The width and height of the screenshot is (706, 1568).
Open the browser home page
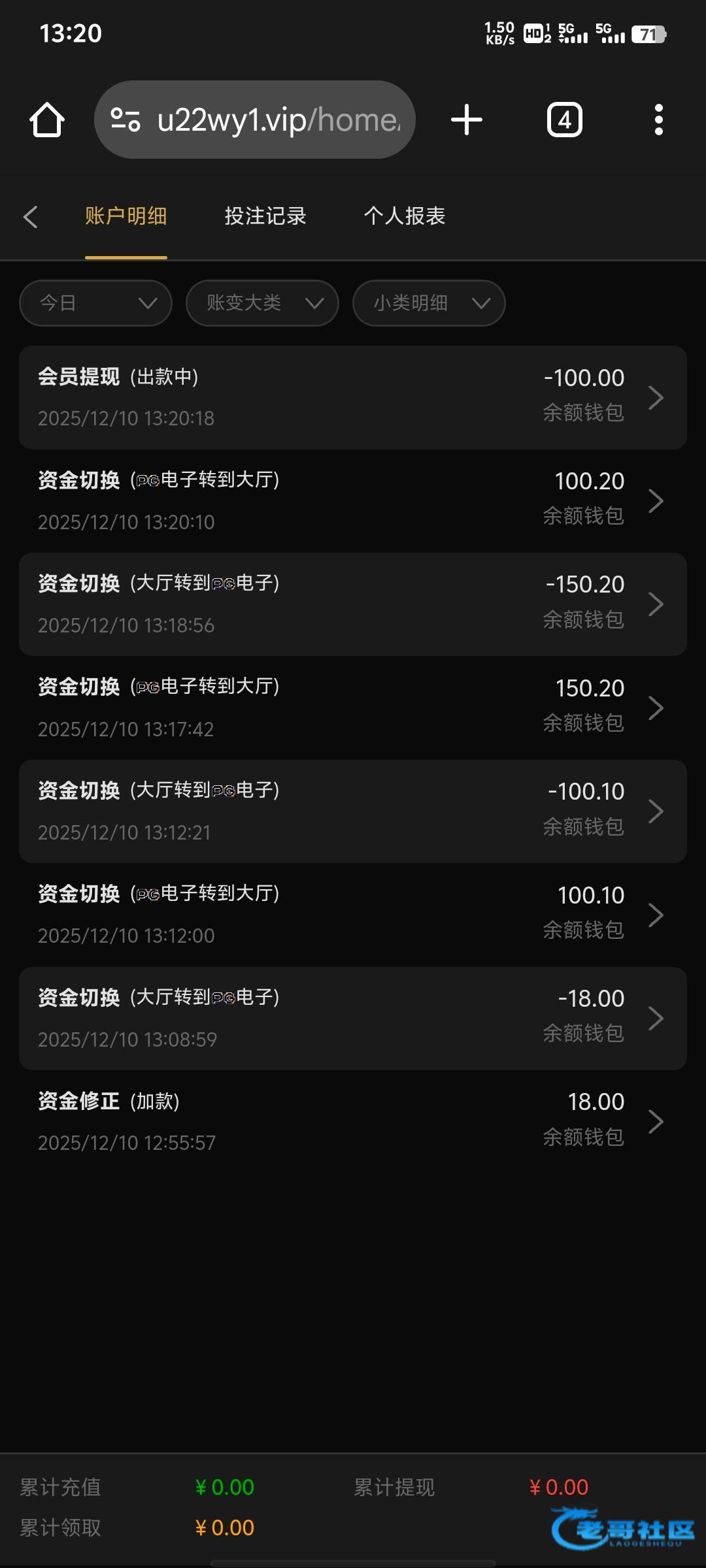click(x=47, y=120)
